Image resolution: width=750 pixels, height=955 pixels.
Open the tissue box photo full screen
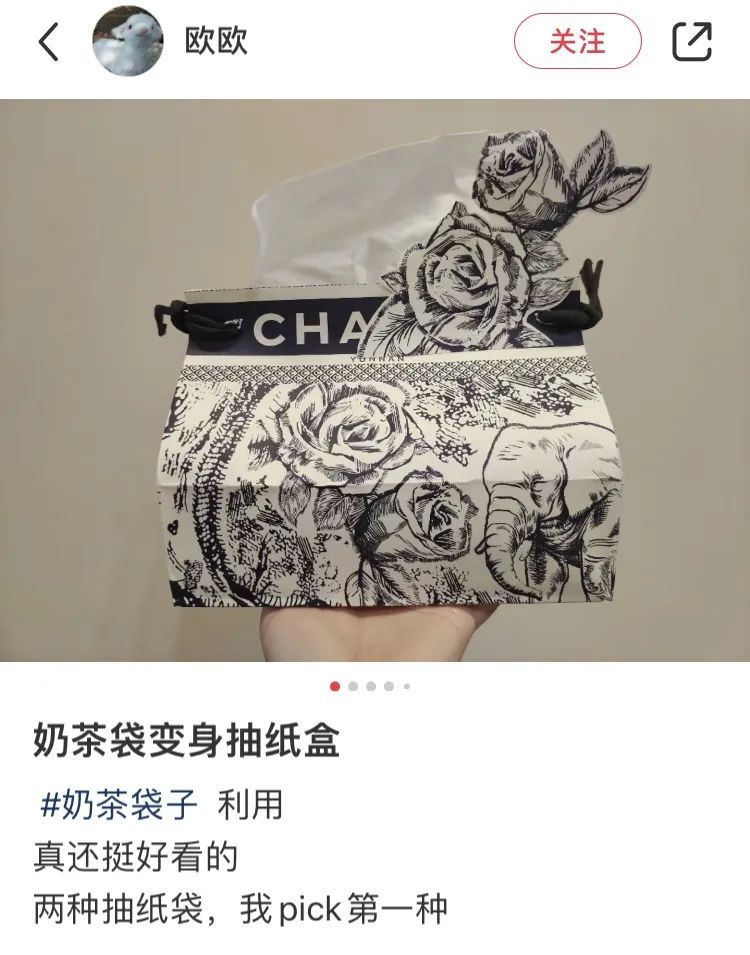click(x=375, y=380)
